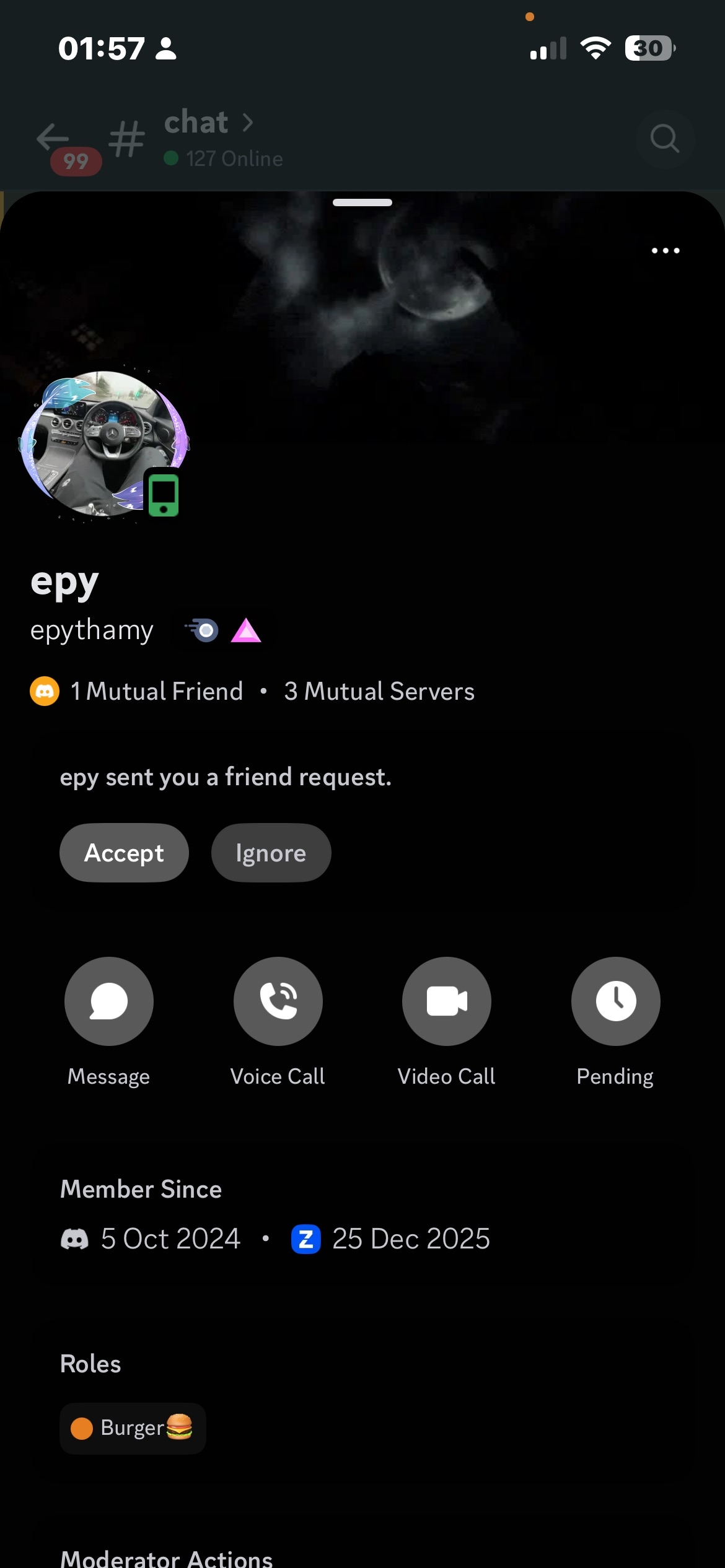Tap the Pending friend request button
725x1568 pixels.
[x=615, y=1001]
